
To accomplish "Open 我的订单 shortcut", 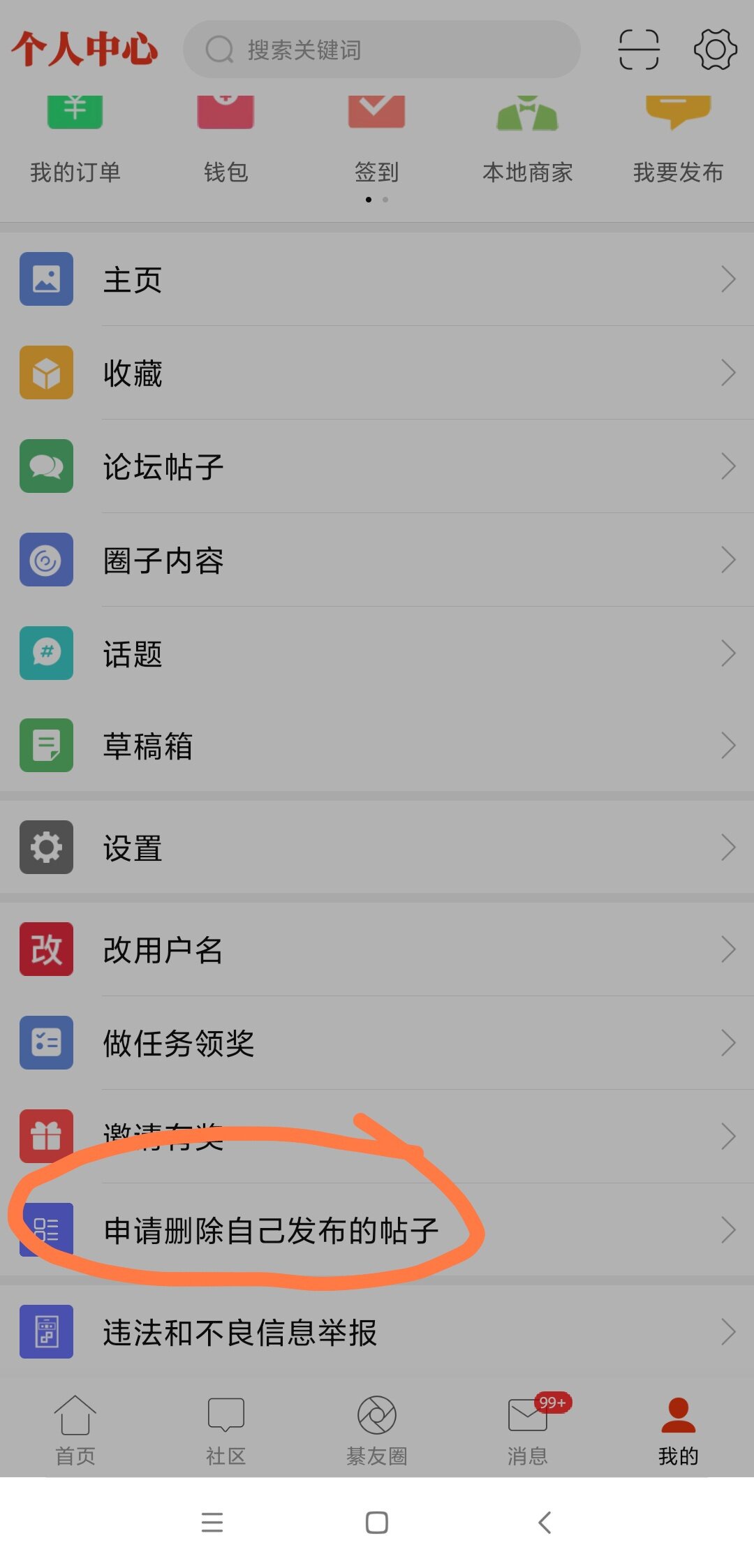I will (75, 140).
